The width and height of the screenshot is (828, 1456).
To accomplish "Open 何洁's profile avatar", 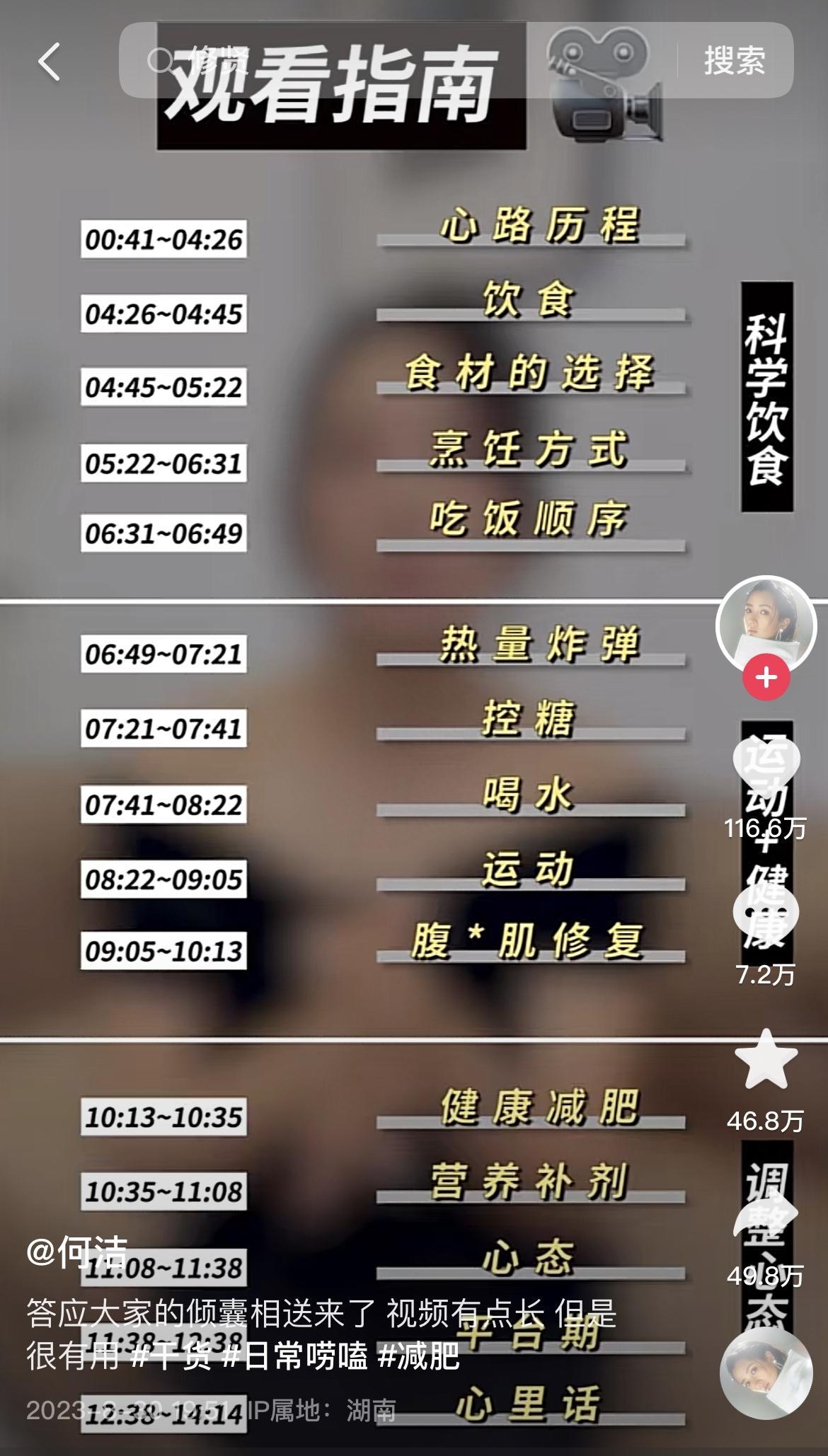I will tap(766, 625).
